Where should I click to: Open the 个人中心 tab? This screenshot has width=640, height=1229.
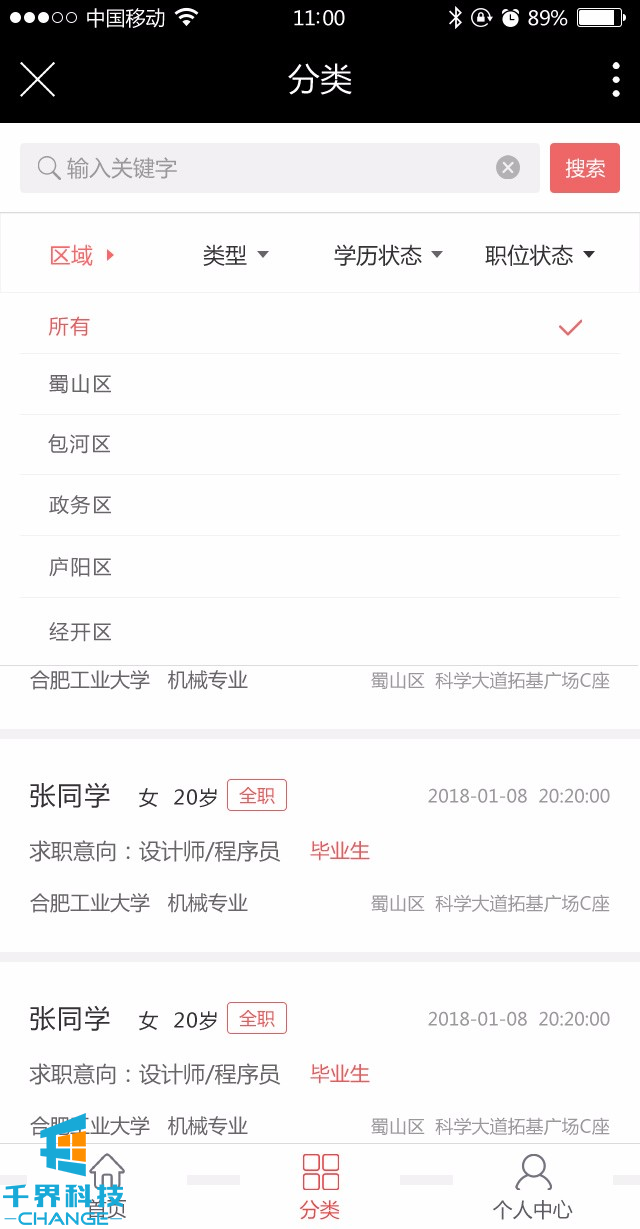tap(533, 1187)
